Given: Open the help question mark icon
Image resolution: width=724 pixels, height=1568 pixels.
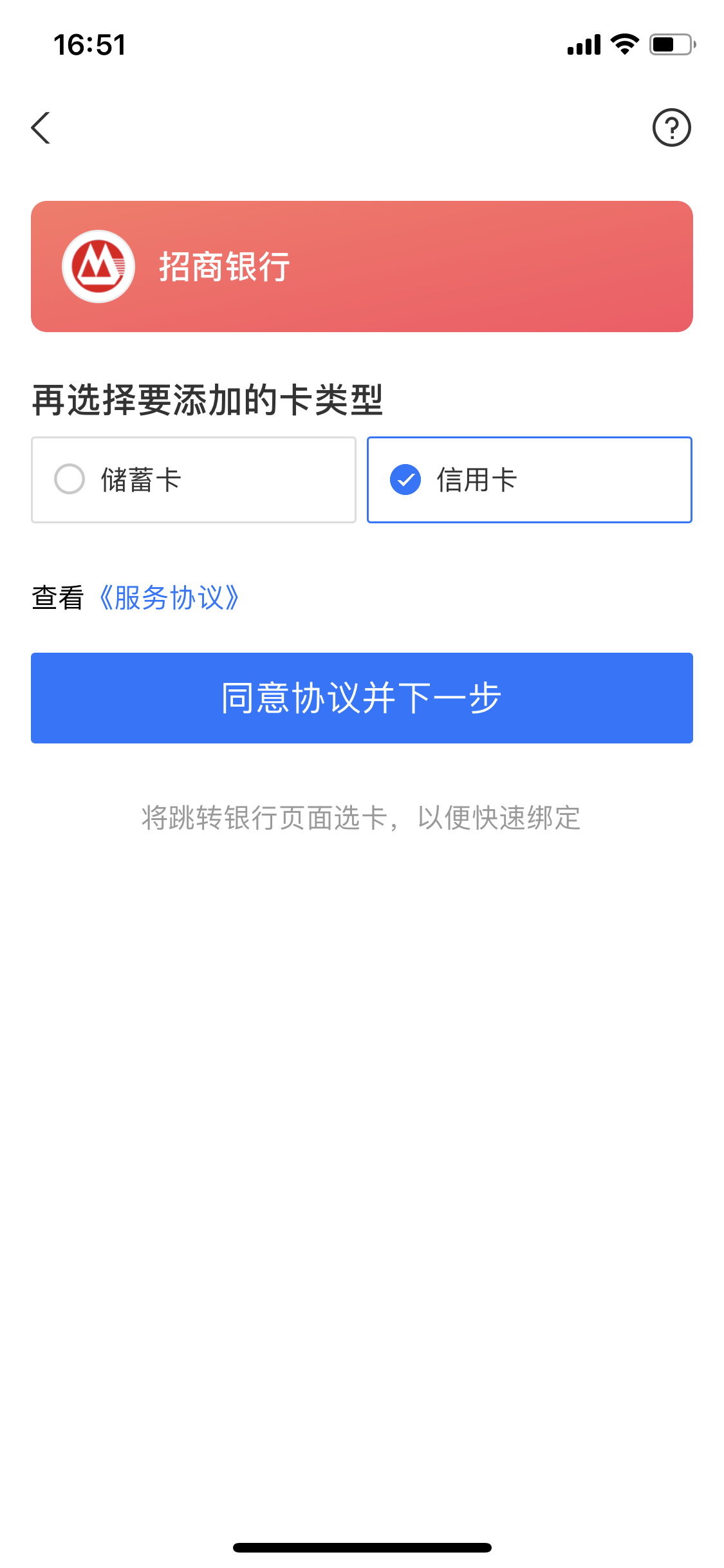Looking at the screenshot, I should point(671,127).
